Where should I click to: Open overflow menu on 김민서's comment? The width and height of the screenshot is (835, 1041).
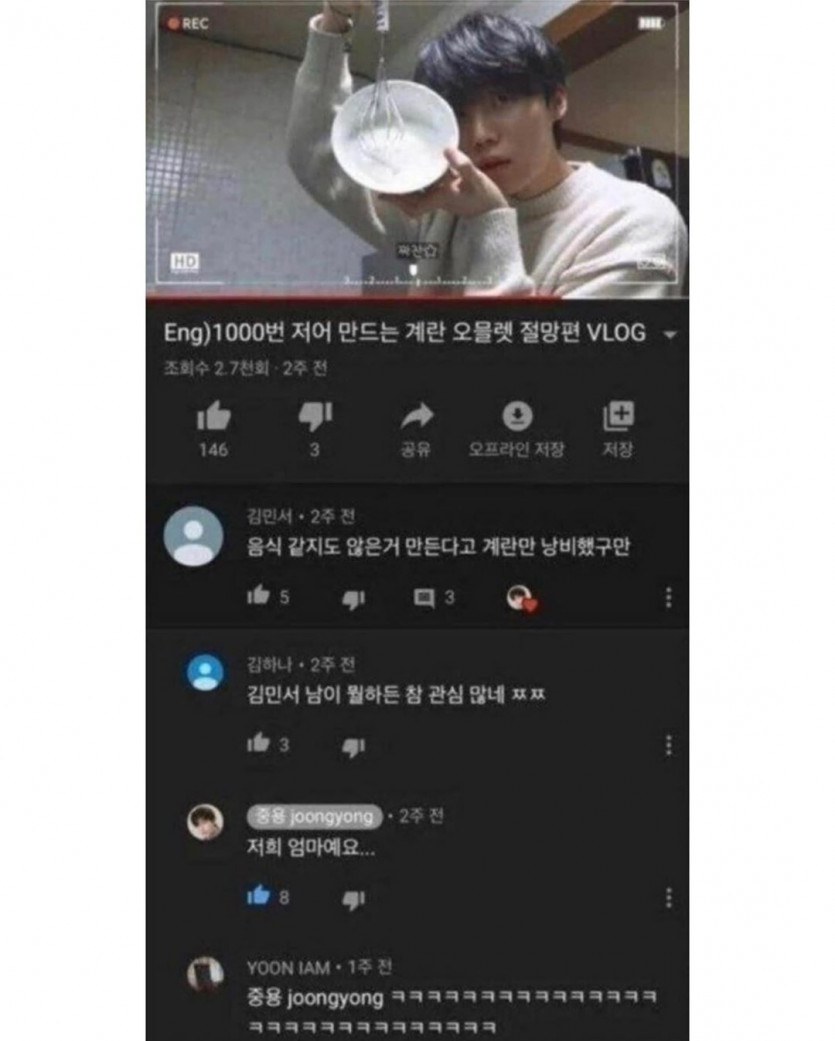point(668,598)
